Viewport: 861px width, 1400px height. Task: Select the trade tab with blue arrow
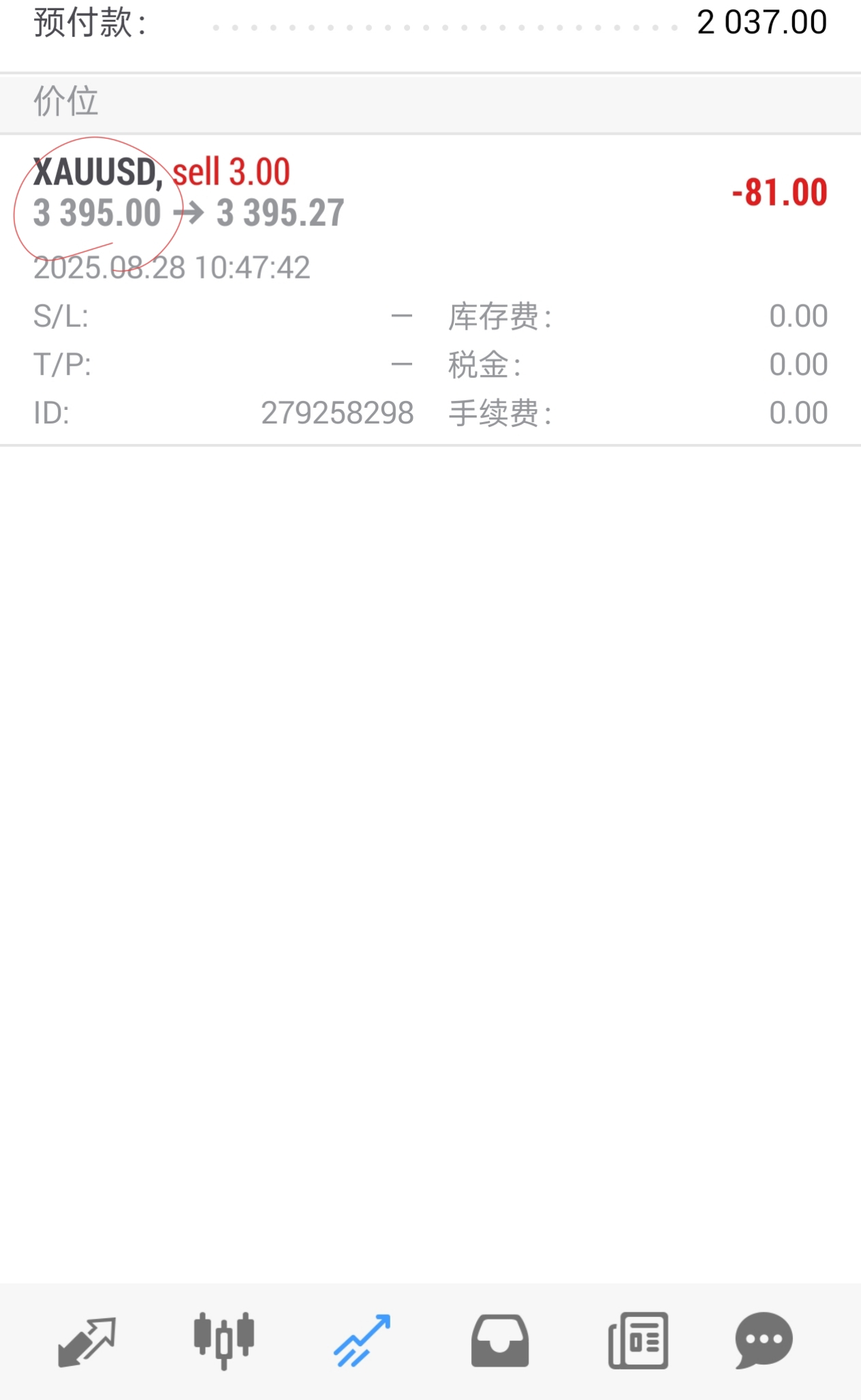[x=362, y=1341]
